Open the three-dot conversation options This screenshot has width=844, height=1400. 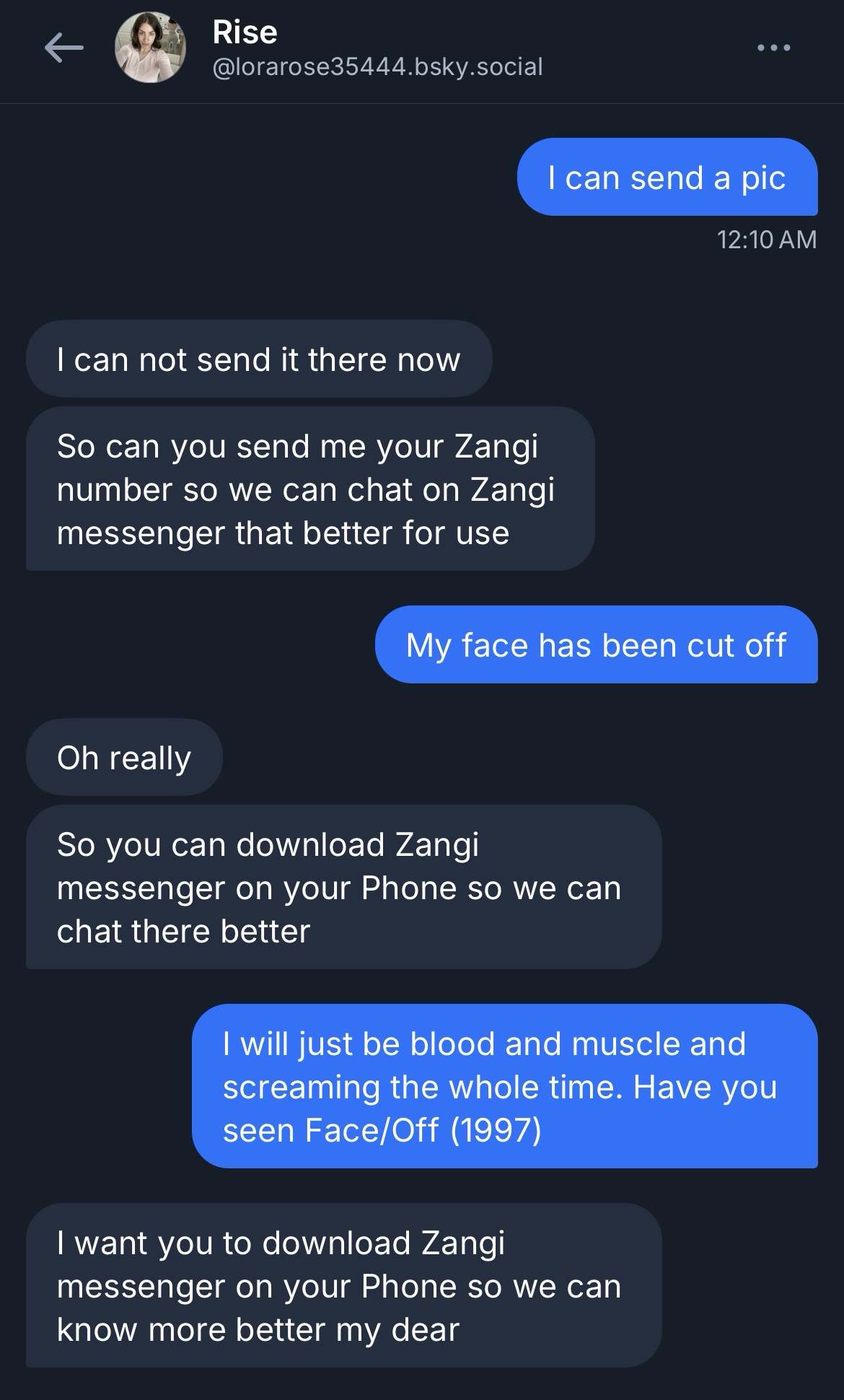pos(774,48)
